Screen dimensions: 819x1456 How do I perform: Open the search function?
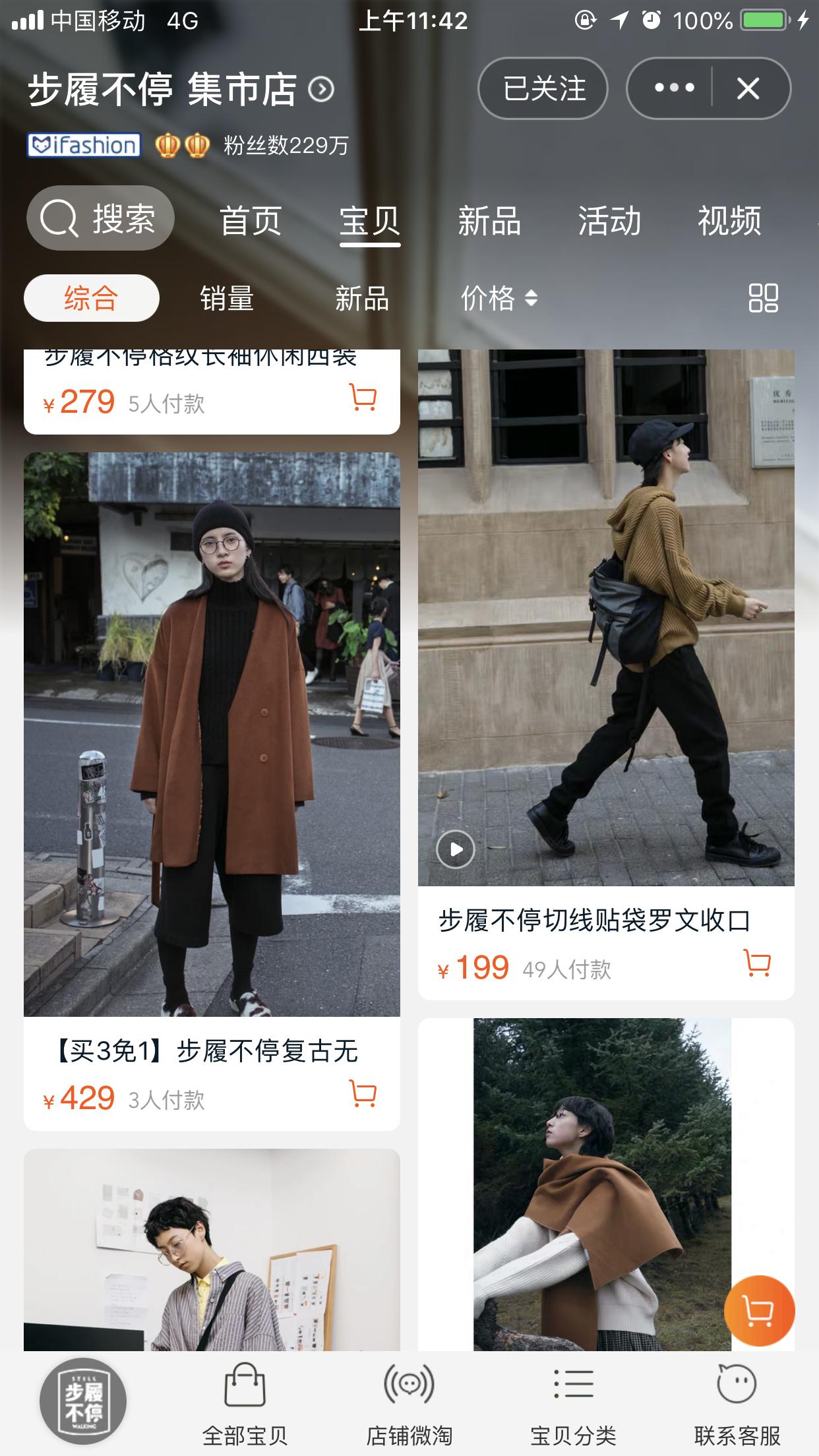(98, 219)
